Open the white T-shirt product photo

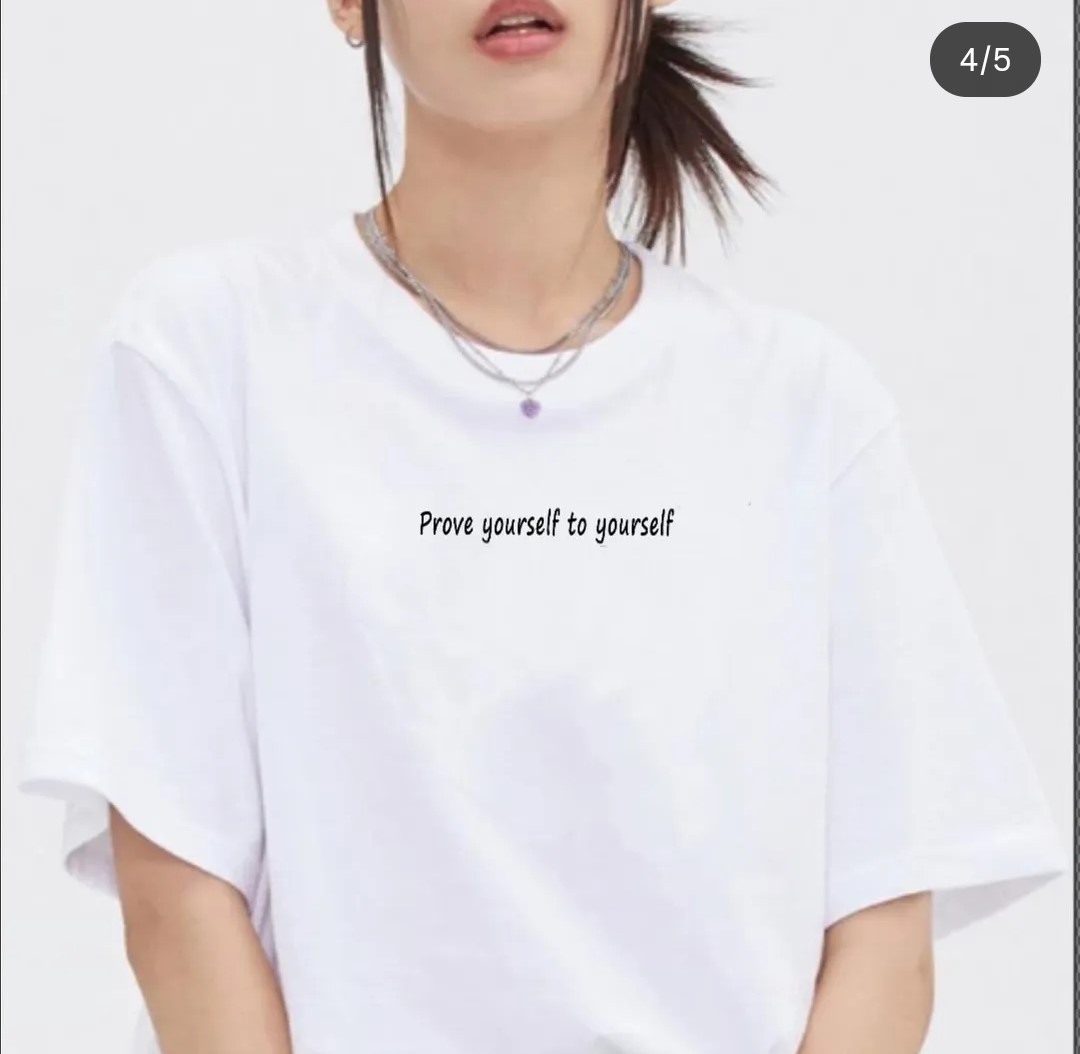(x=540, y=600)
